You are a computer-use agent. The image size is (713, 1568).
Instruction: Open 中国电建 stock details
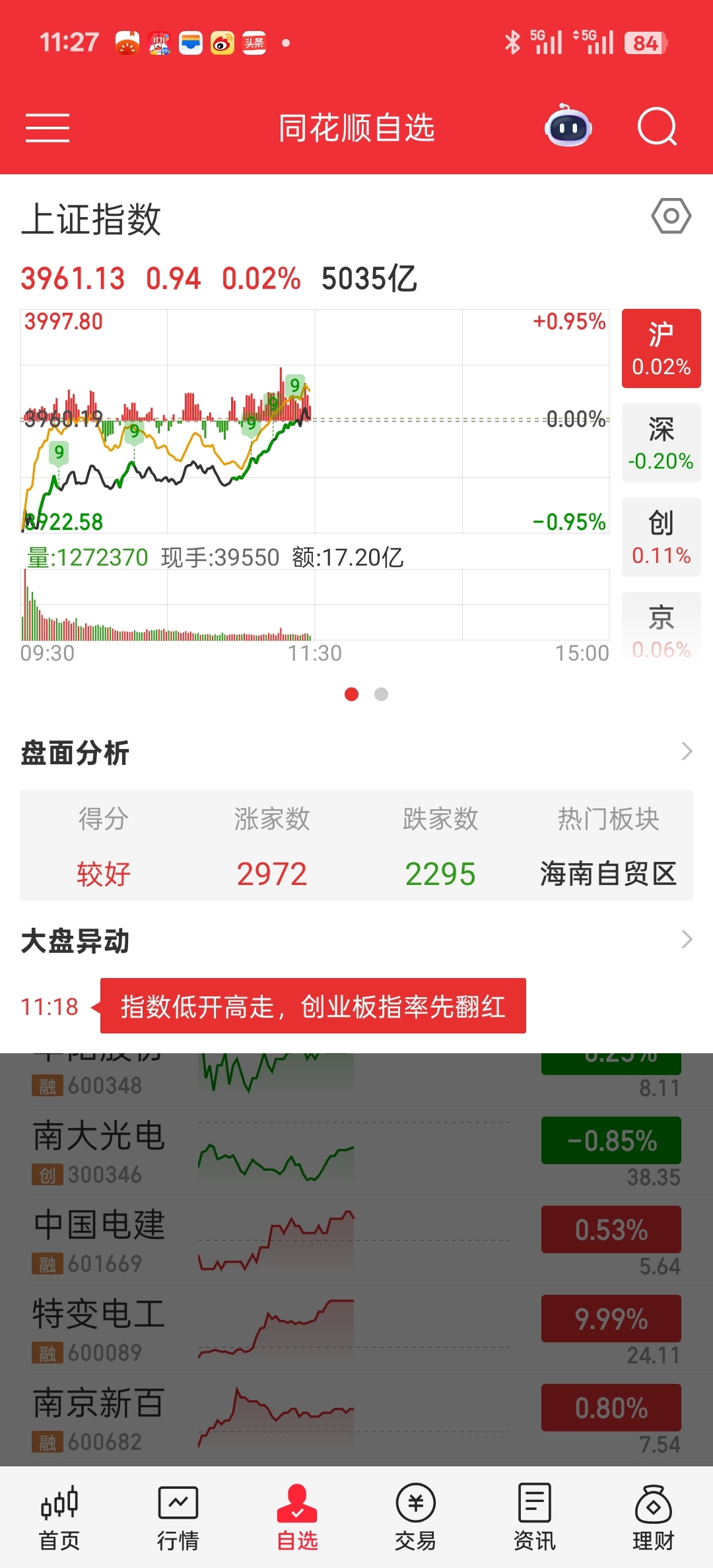coord(99,1240)
